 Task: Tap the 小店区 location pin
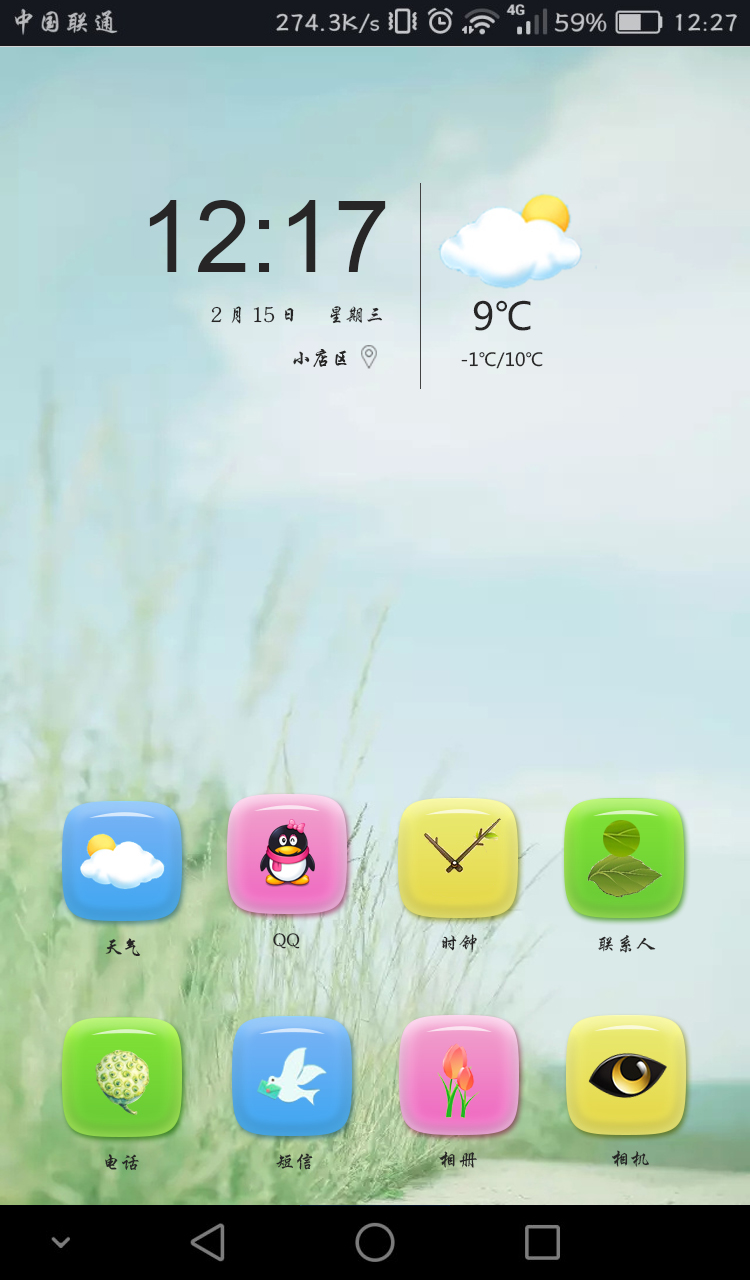point(369,357)
